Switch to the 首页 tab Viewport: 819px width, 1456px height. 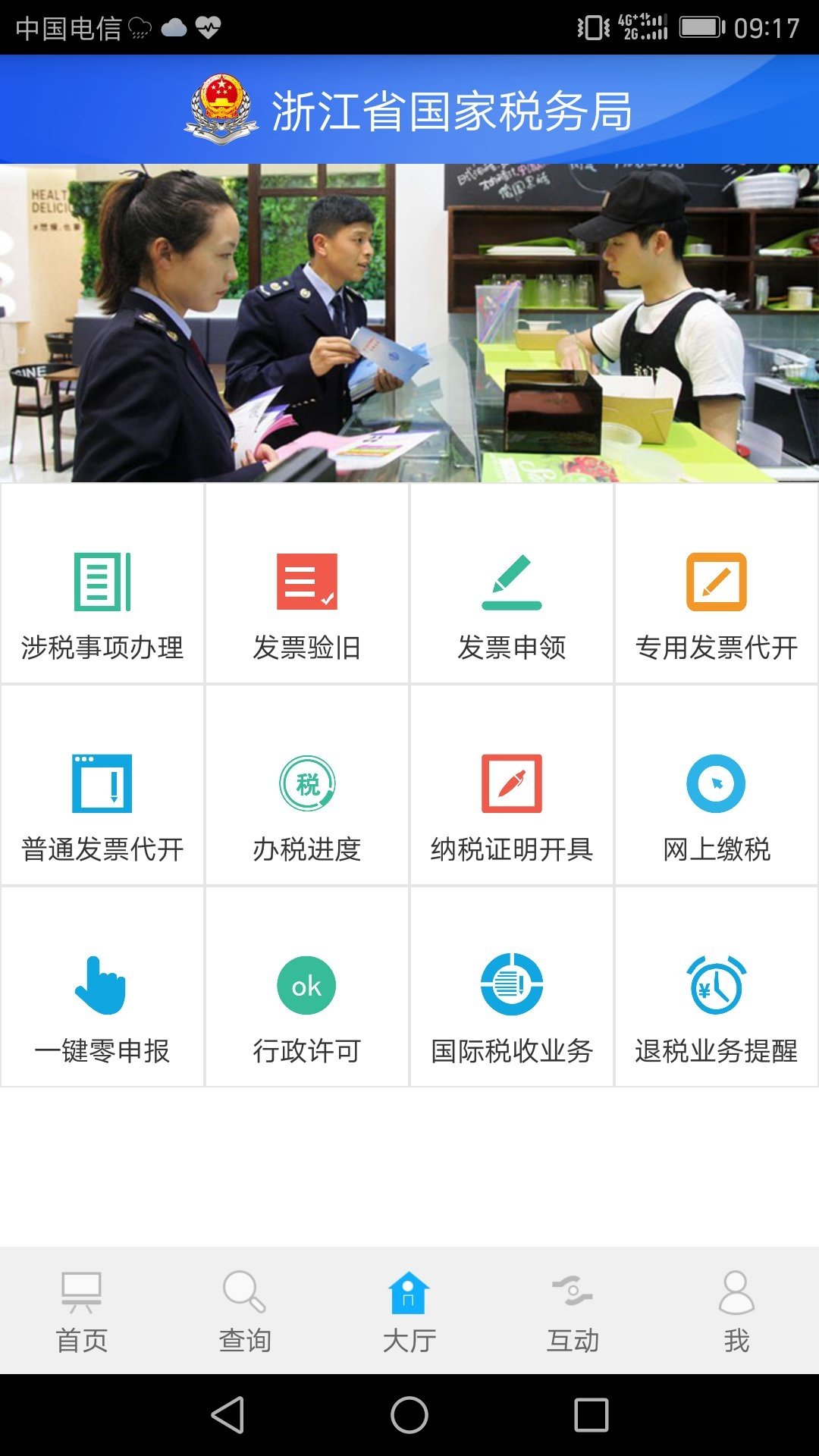pos(82,1310)
